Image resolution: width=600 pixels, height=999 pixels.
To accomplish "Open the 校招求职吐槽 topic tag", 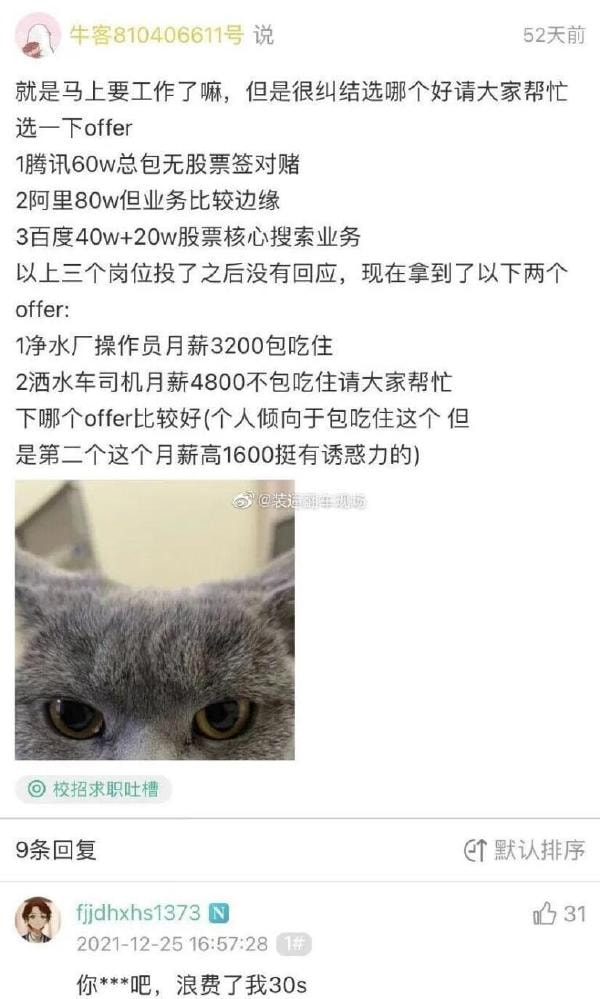I will point(94,789).
